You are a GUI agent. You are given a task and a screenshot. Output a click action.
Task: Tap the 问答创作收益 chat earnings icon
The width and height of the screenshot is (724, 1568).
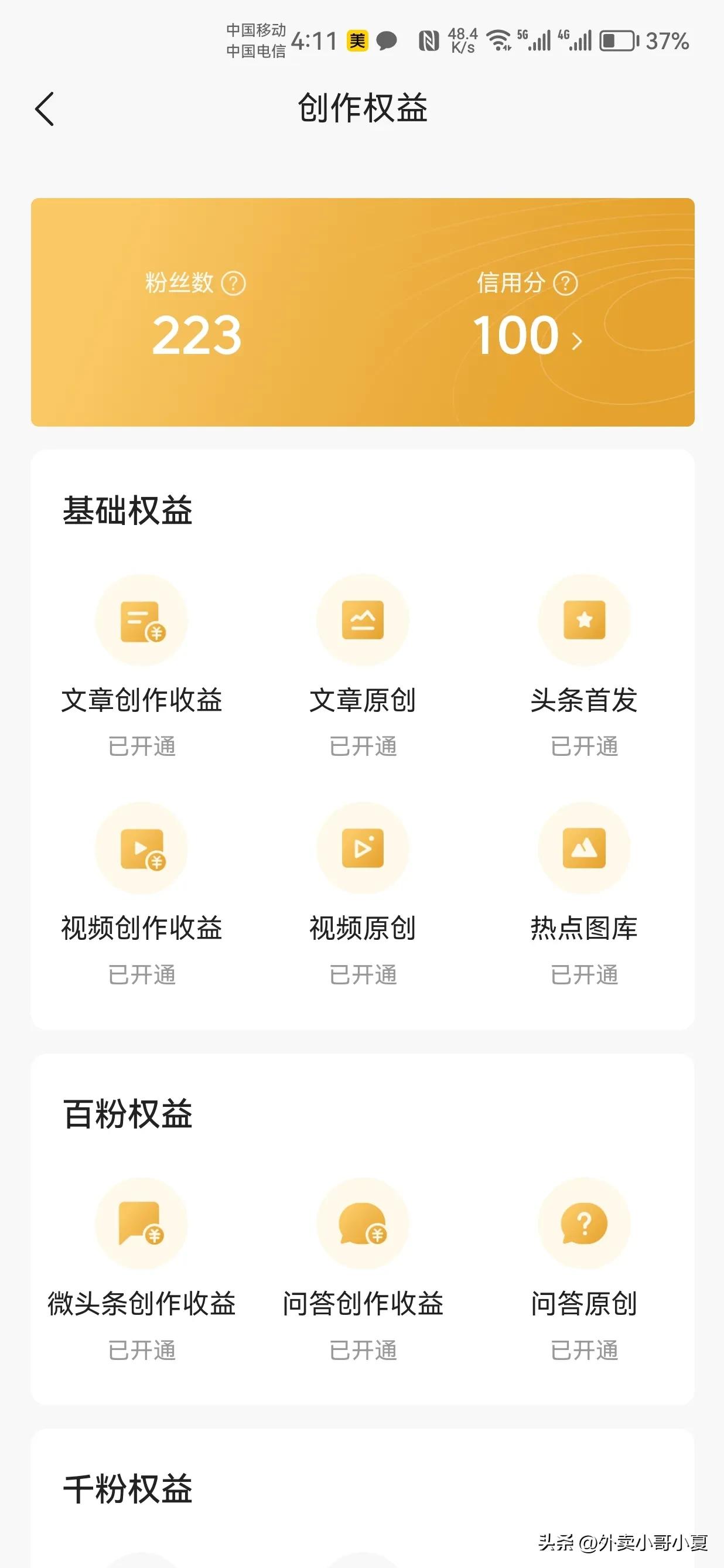click(363, 1223)
